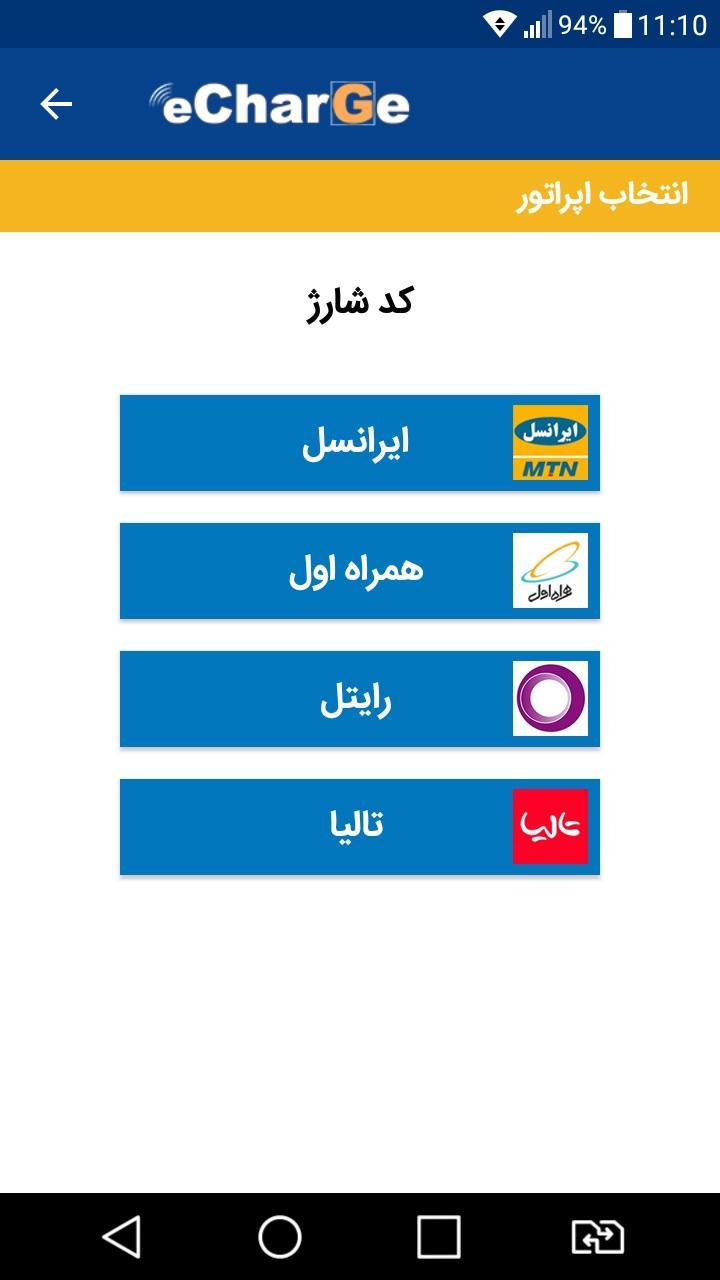Image resolution: width=720 pixels, height=1280 pixels.
Task: Tap the system home button
Action: [280, 1237]
